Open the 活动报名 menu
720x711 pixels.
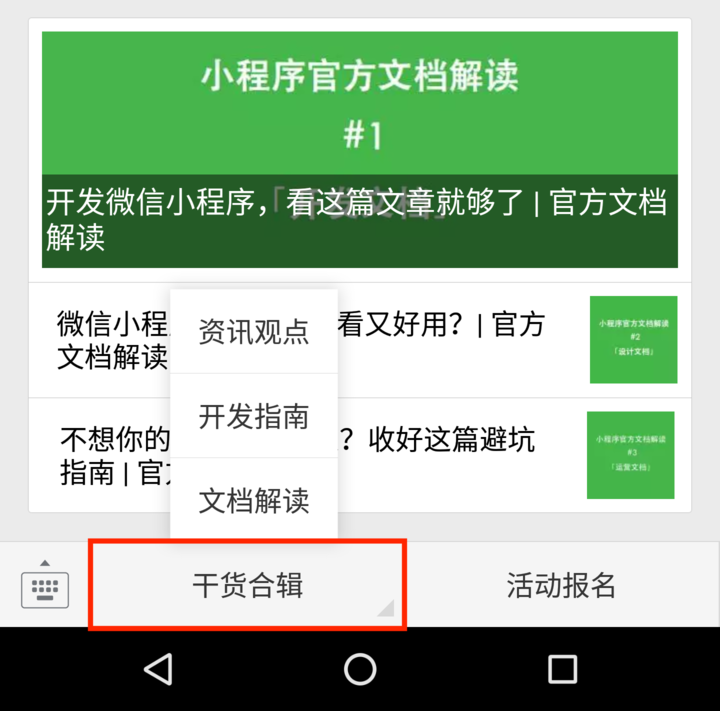561,586
